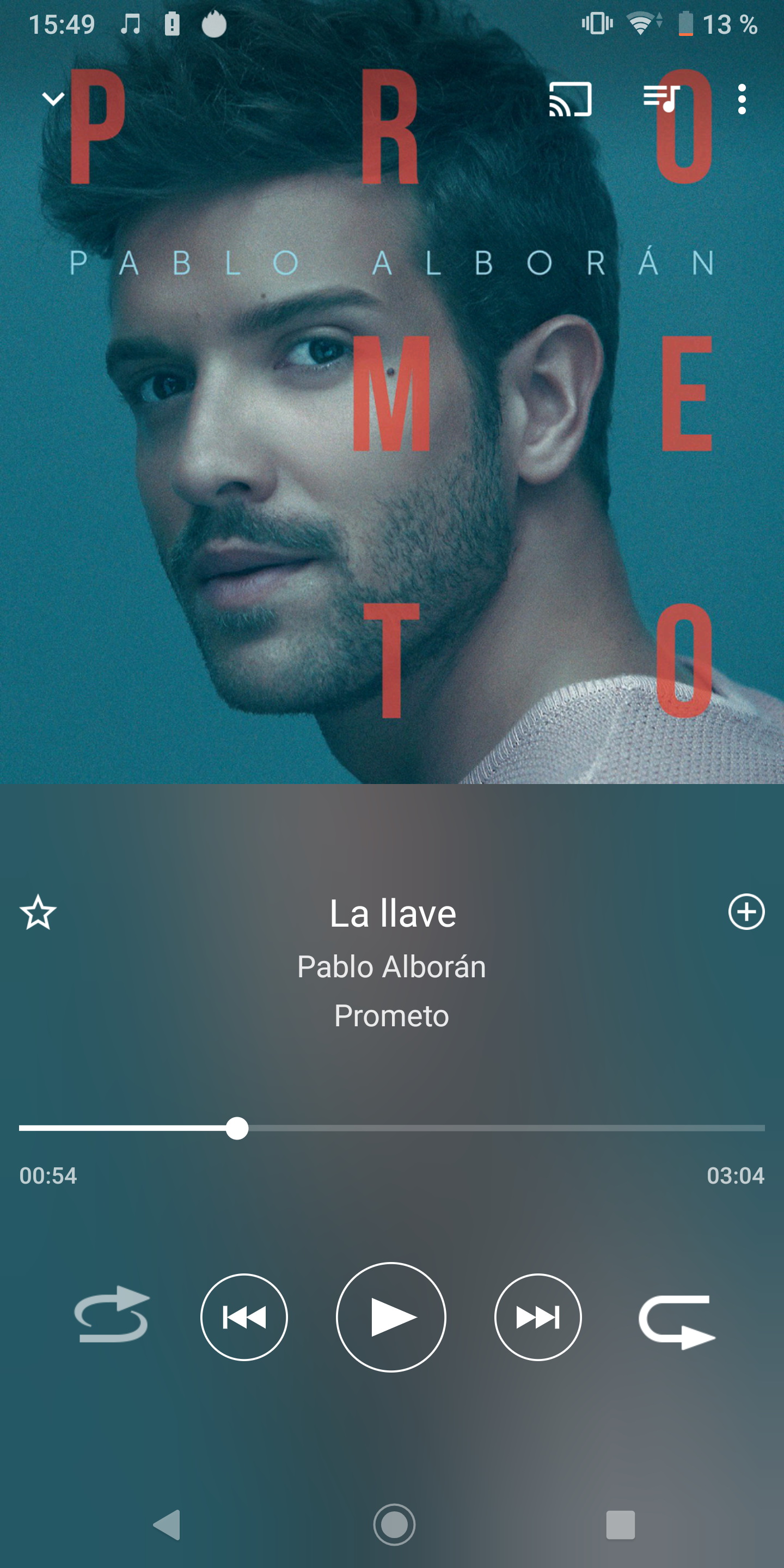This screenshot has height=1568, width=784.
Task: Skip to the next track
Action: [537, 1317]
